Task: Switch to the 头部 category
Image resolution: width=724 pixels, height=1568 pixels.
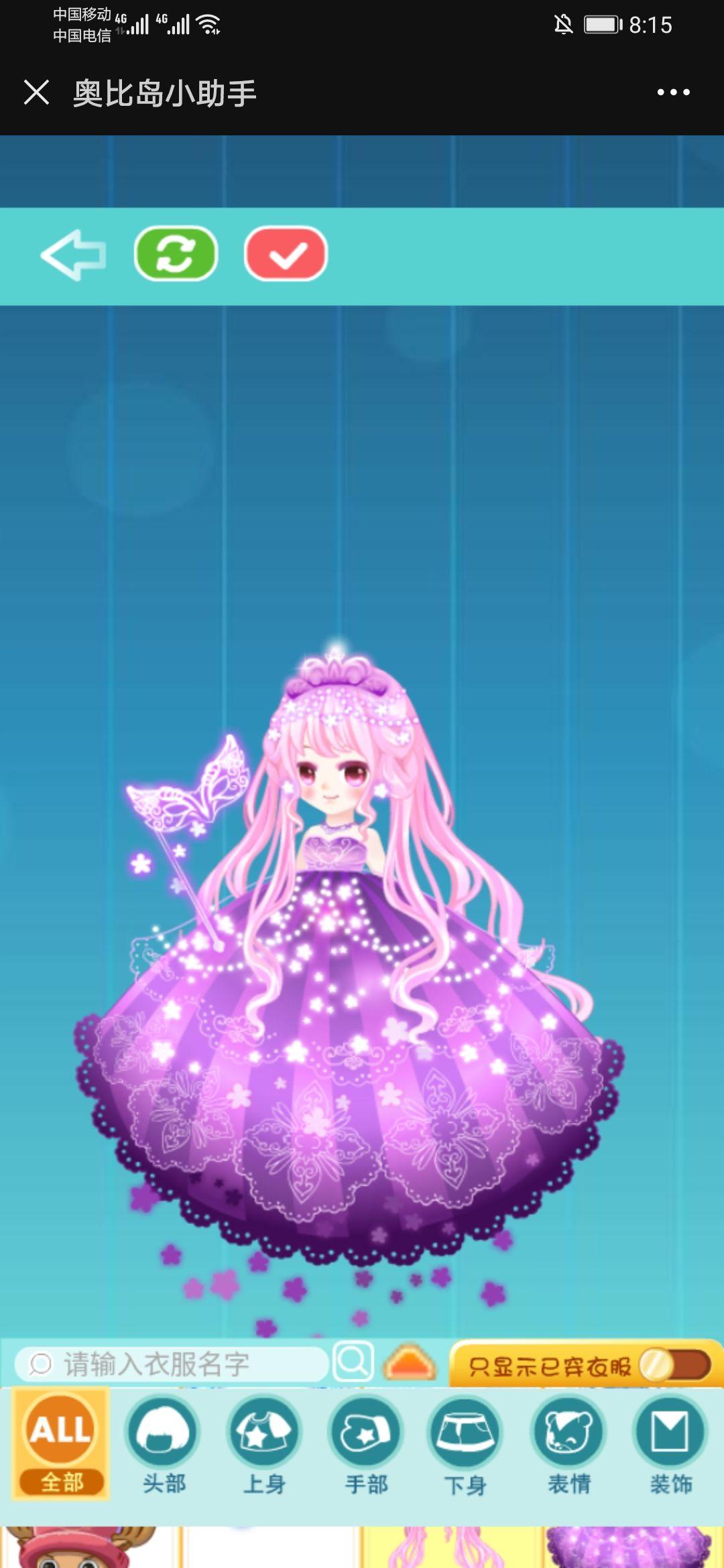Action: (x=164, y=1445)
